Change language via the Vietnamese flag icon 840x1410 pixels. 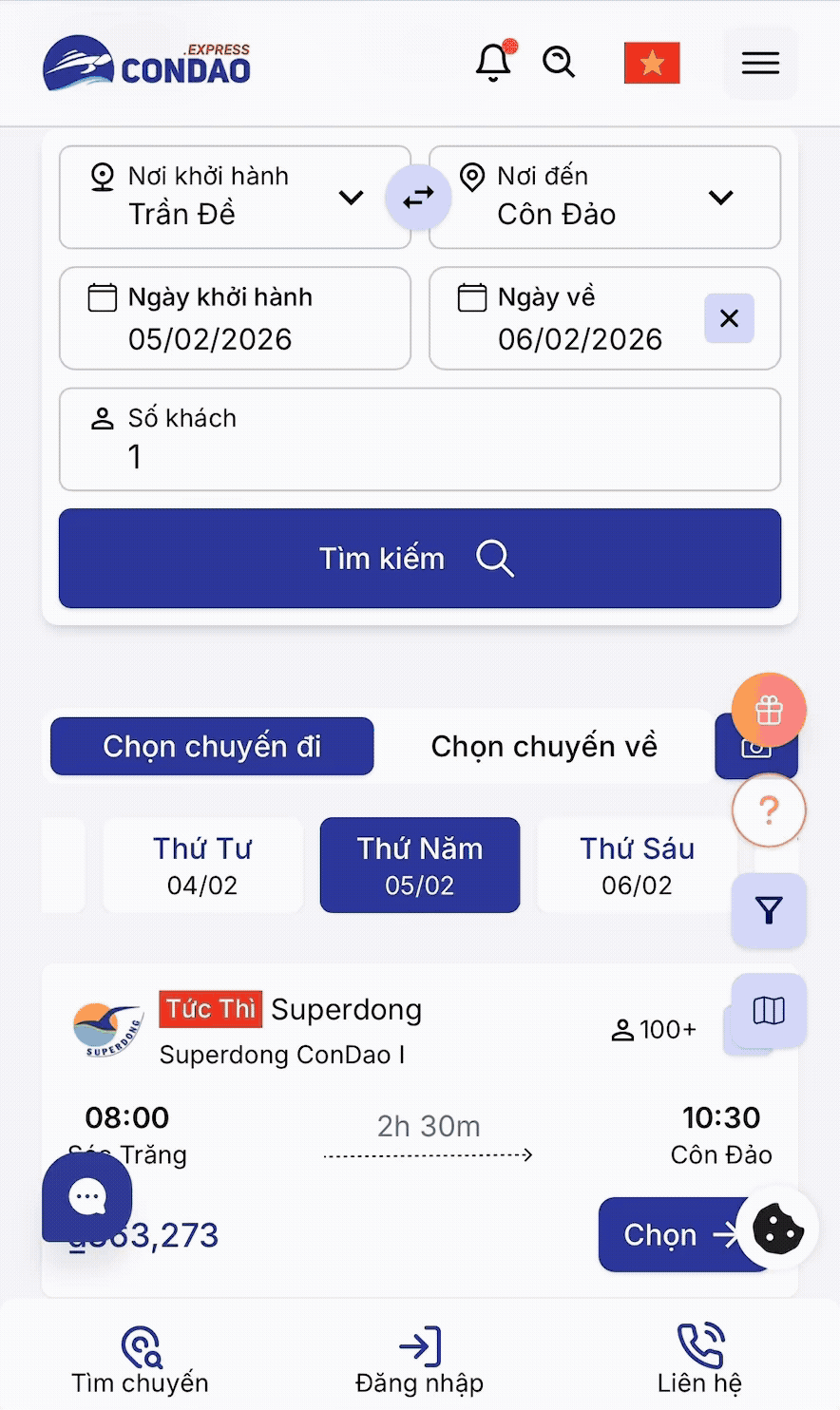pyautogui.click(x=652, y=62)
